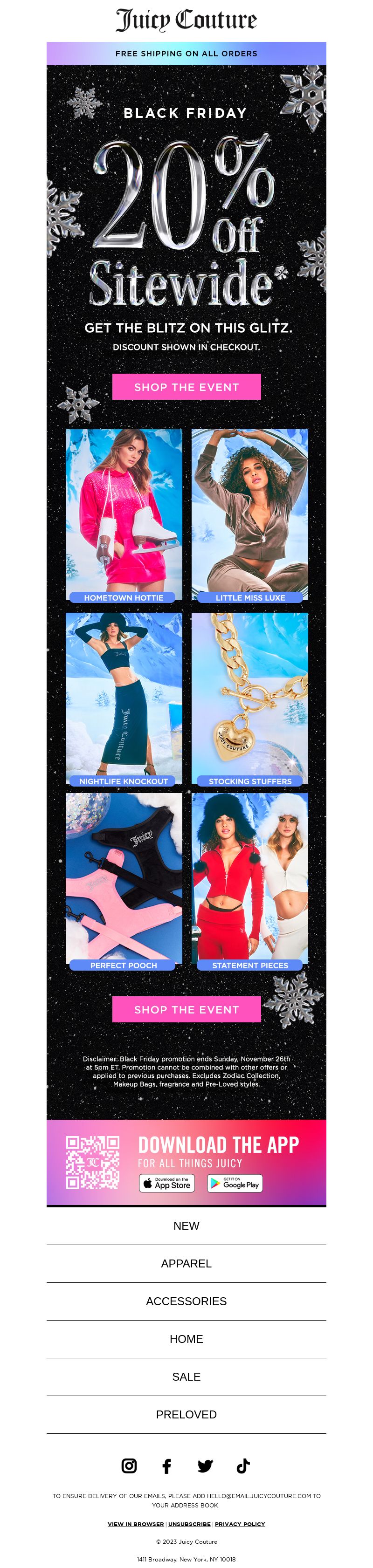Tap Shop the Event under the checkout discount note

[186, 386]
